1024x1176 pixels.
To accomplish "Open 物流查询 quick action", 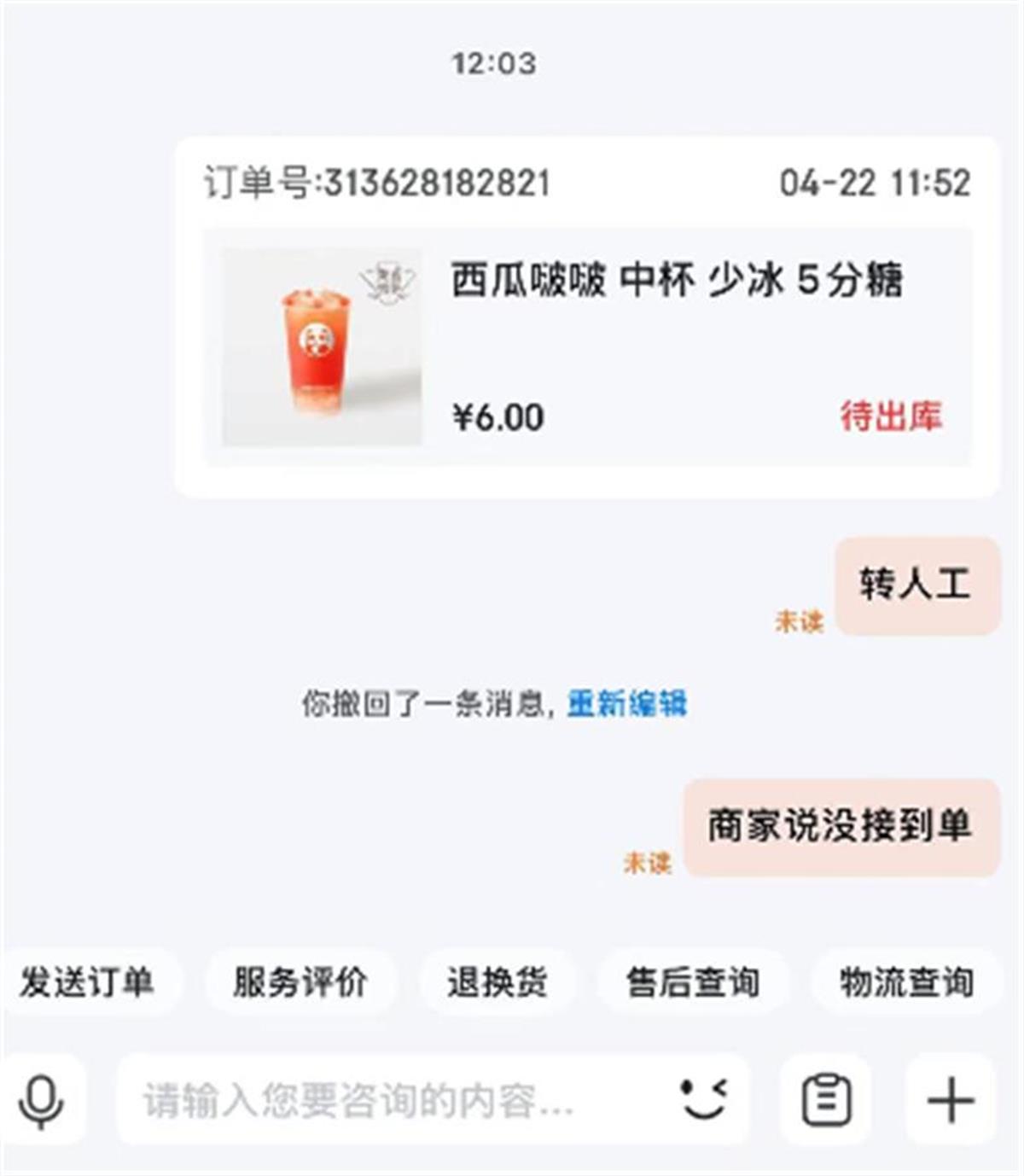I will [x=906, y=982].
